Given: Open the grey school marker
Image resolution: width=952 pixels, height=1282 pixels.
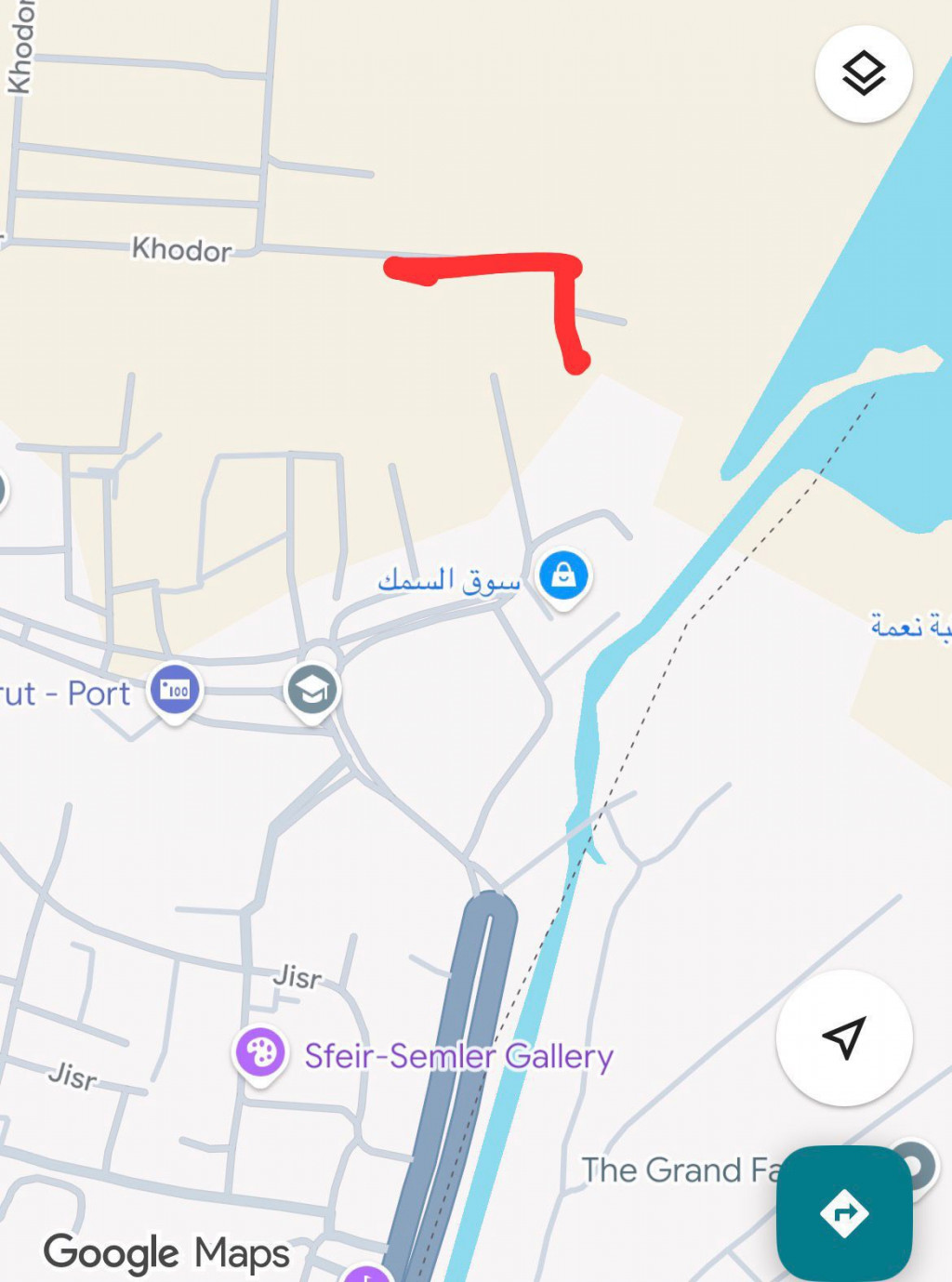Looking at the screenshot, I should coord(312,691).
